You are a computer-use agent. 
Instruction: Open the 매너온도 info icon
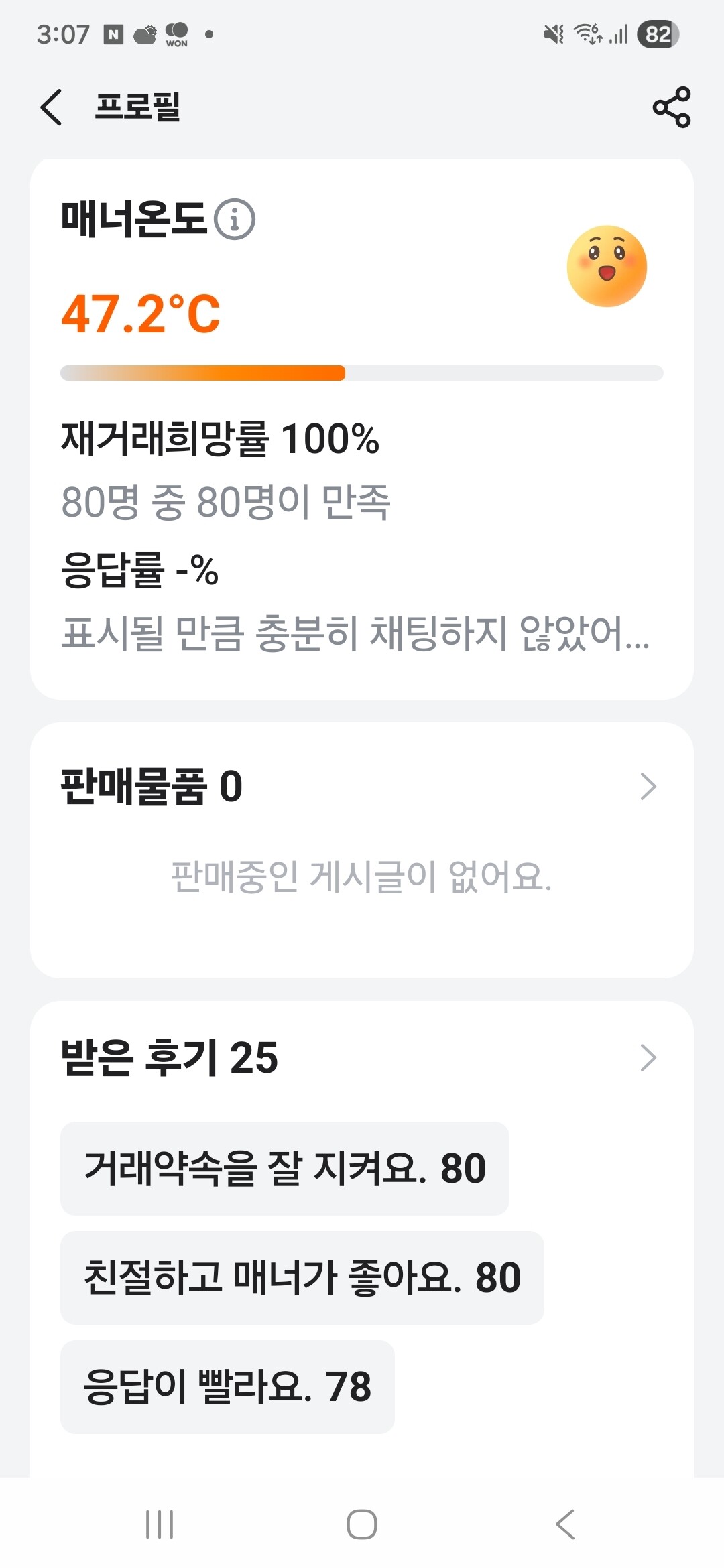point(235,219)
